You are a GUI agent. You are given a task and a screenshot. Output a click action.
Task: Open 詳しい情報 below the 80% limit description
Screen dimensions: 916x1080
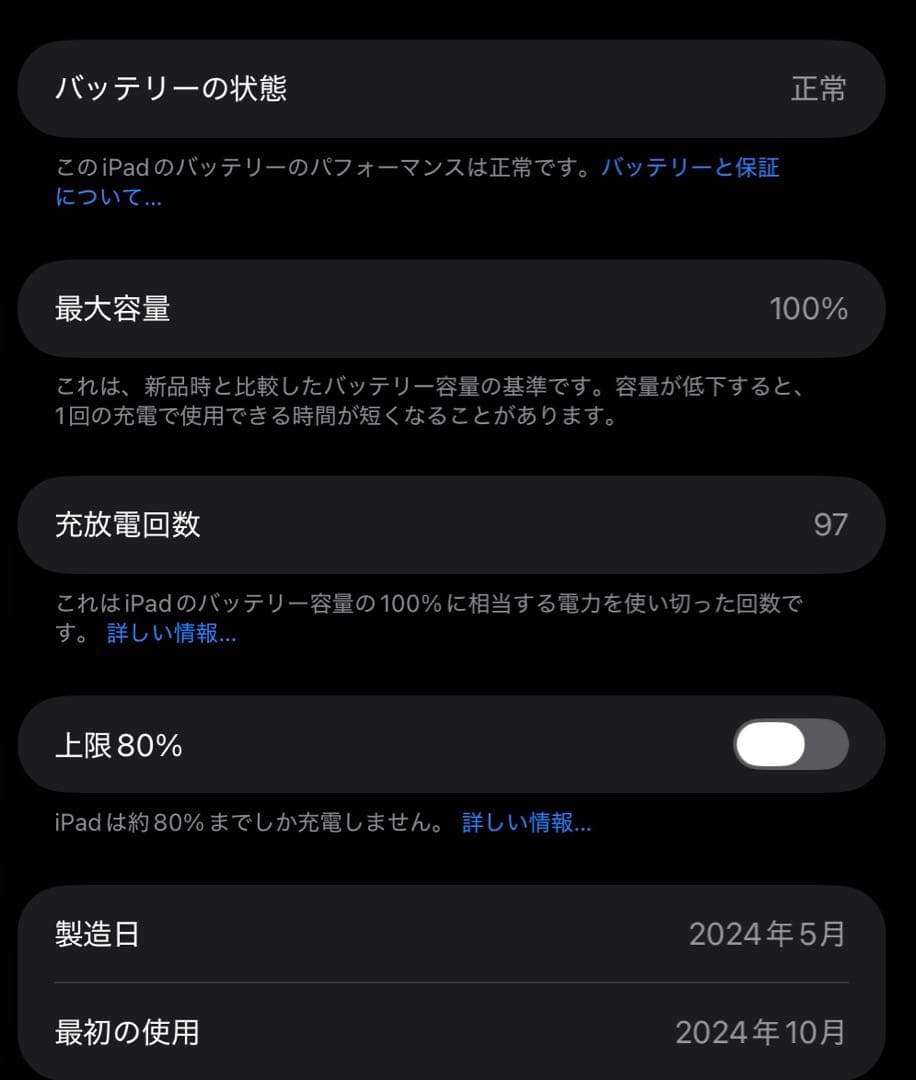(x=525, y=822)
